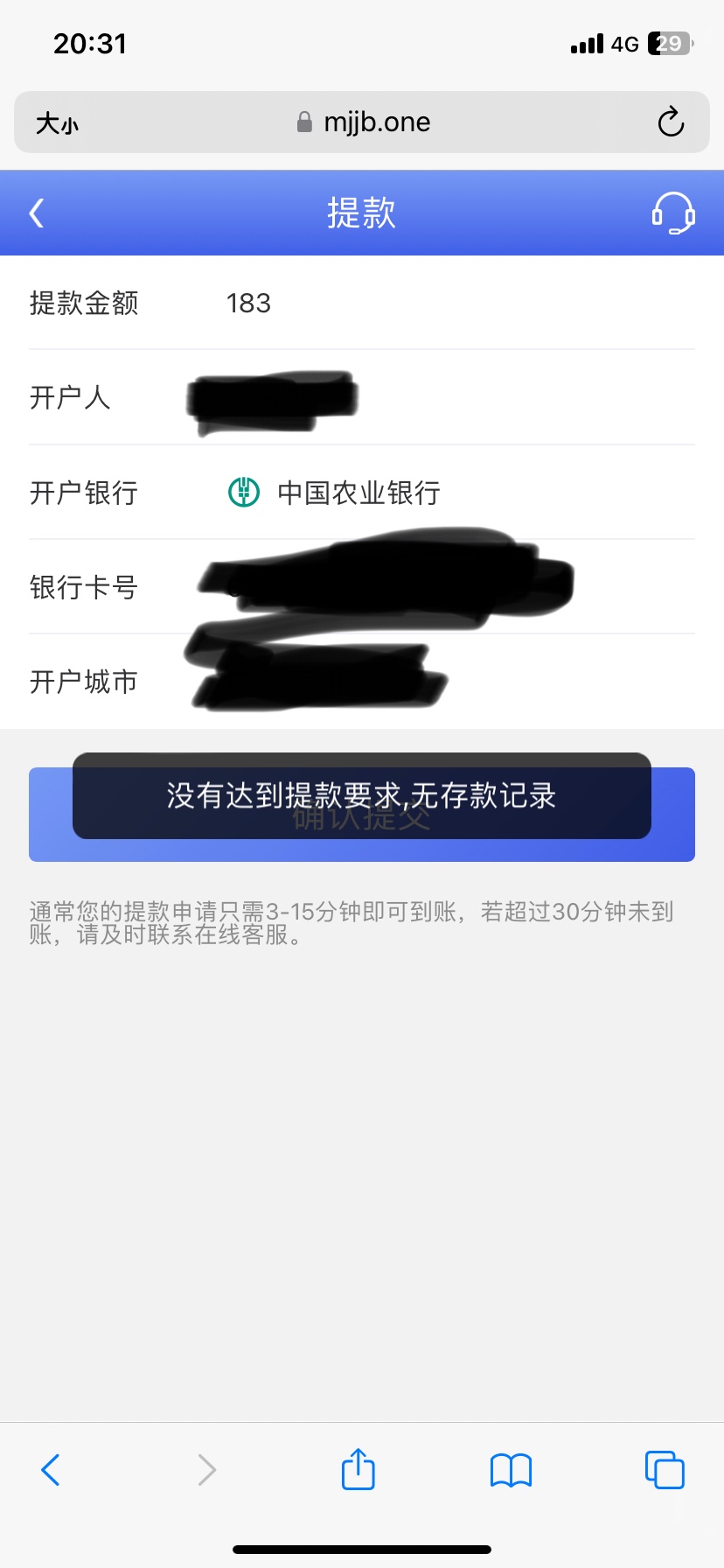
Task: Show all open Safari tabs
Action: pyautogui.click(x=664, y=1470)
